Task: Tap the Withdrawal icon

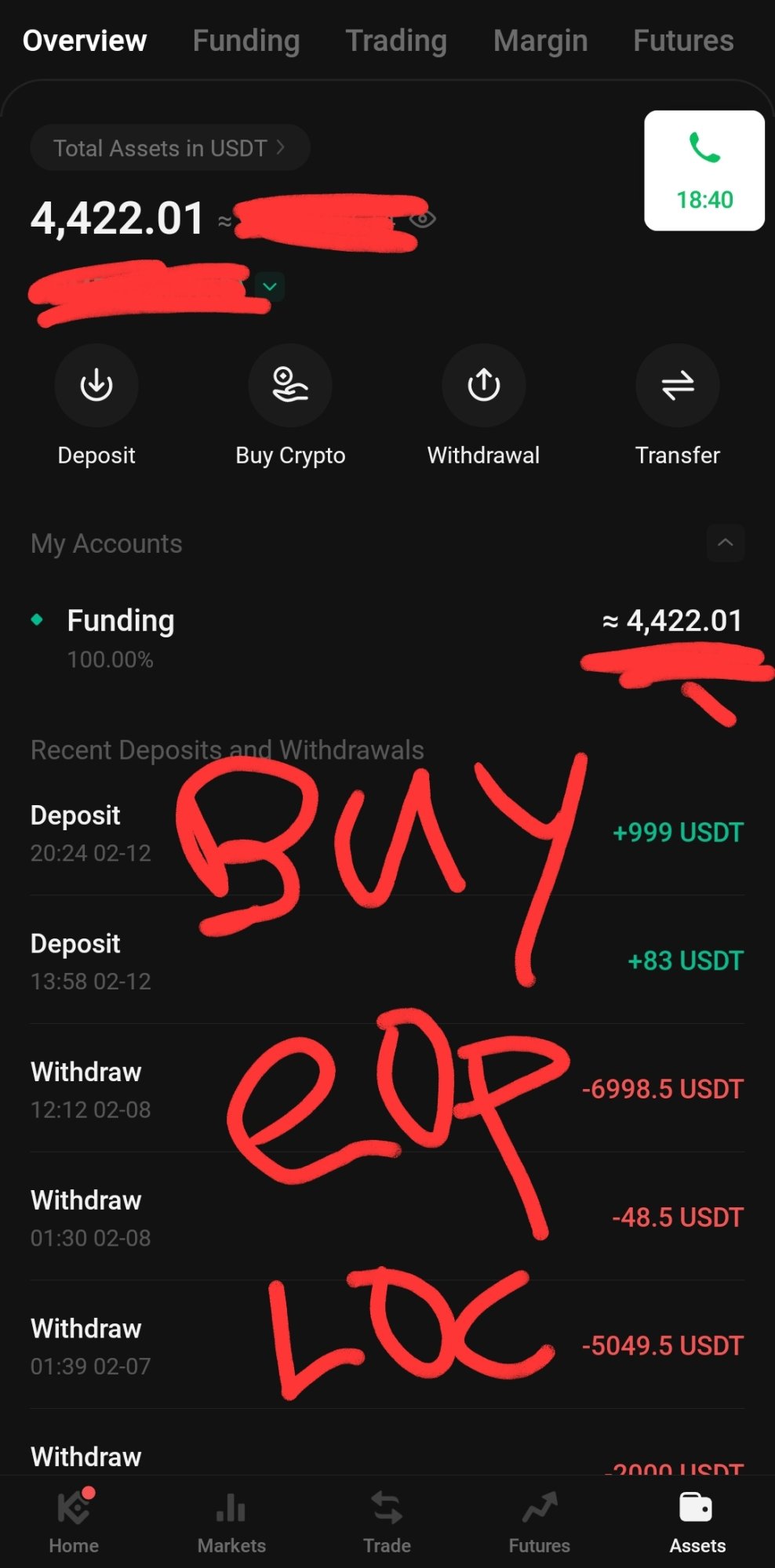Action: click(x=483, y=385)
